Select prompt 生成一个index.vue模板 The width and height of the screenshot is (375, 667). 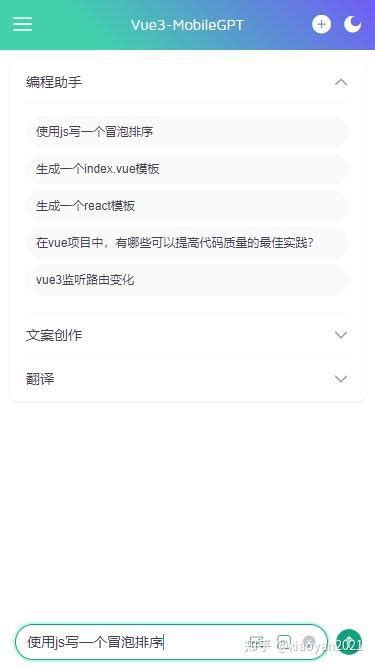click(x=187, y=169)
